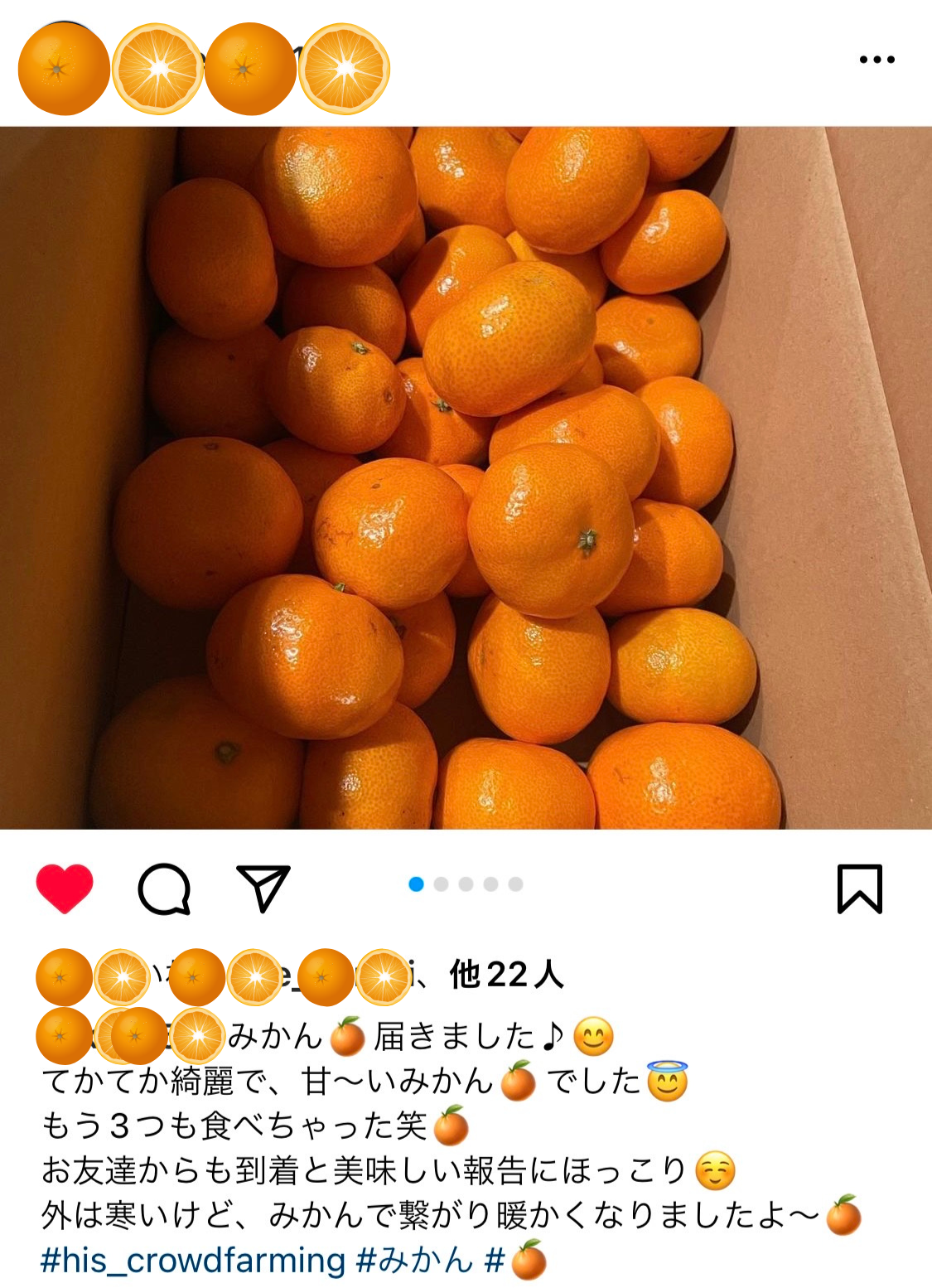Share post with paper plane icon

click(263, 888)
